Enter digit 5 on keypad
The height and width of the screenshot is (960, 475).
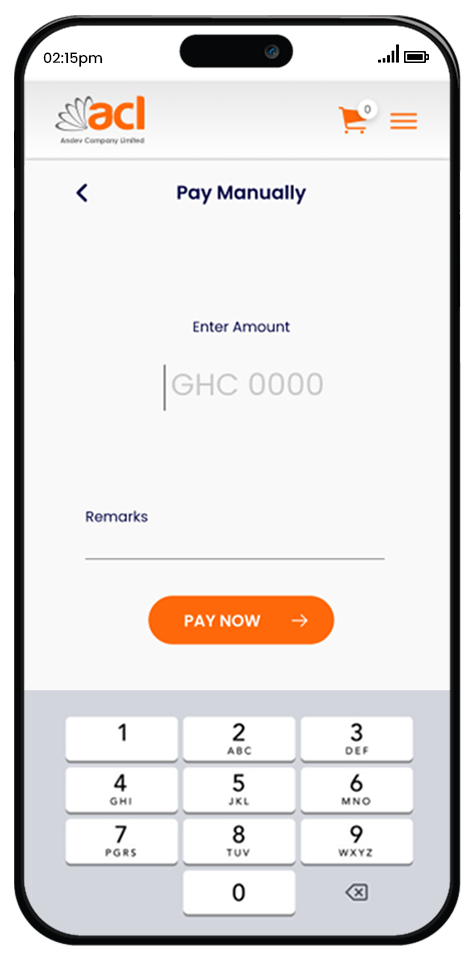(x=239, y=790)
